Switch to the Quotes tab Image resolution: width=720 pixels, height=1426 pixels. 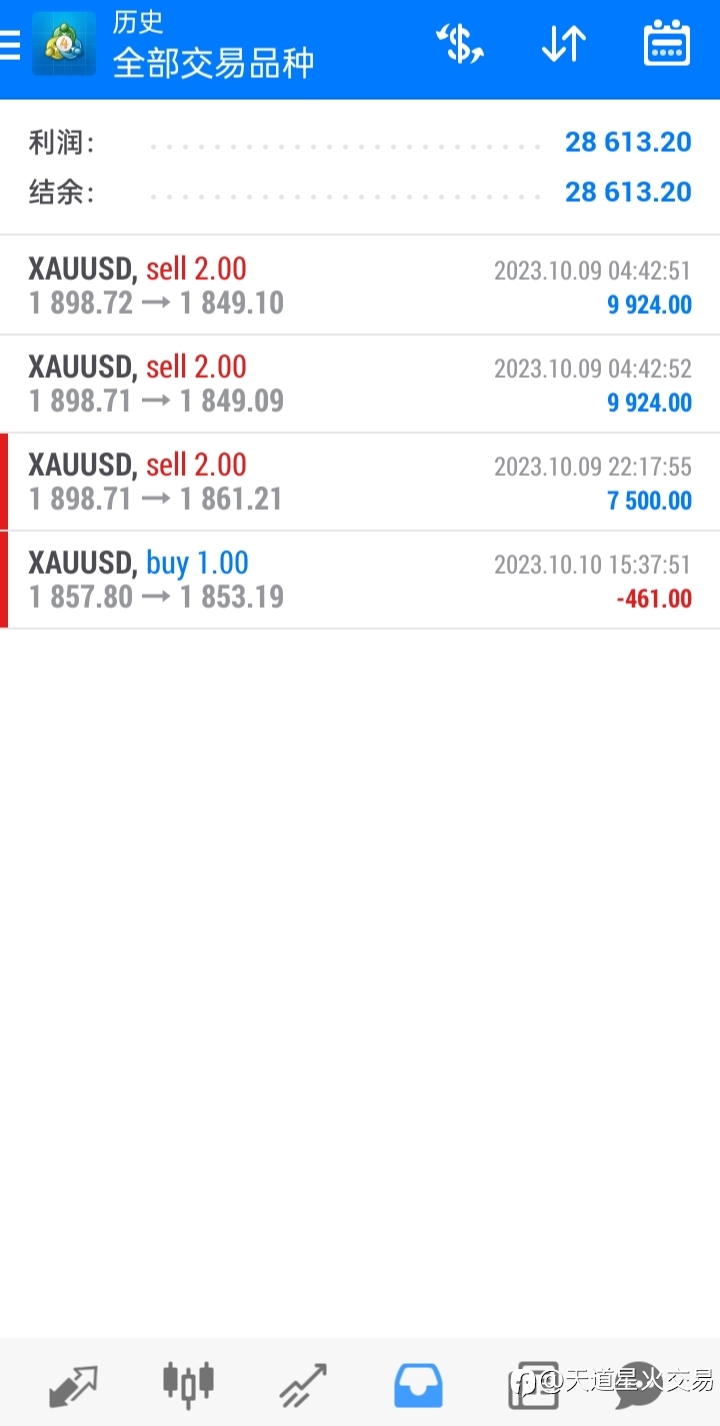pyautogui.click(x=74, y=1386)
